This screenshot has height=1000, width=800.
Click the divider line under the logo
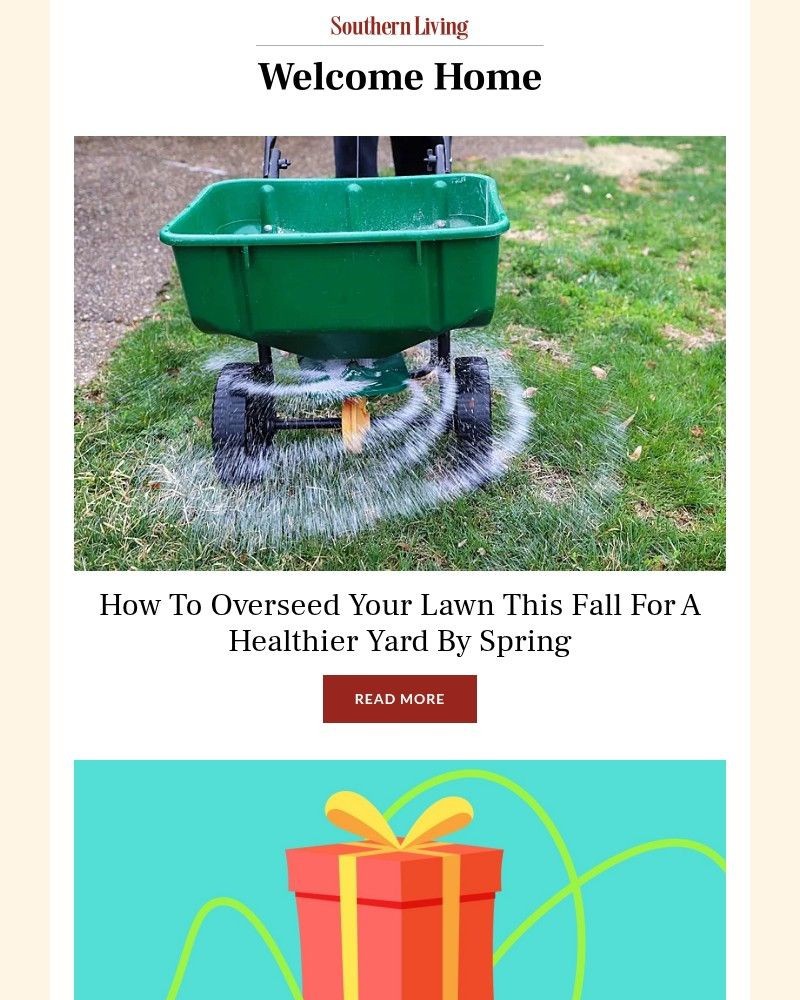(x=399, y=43)
